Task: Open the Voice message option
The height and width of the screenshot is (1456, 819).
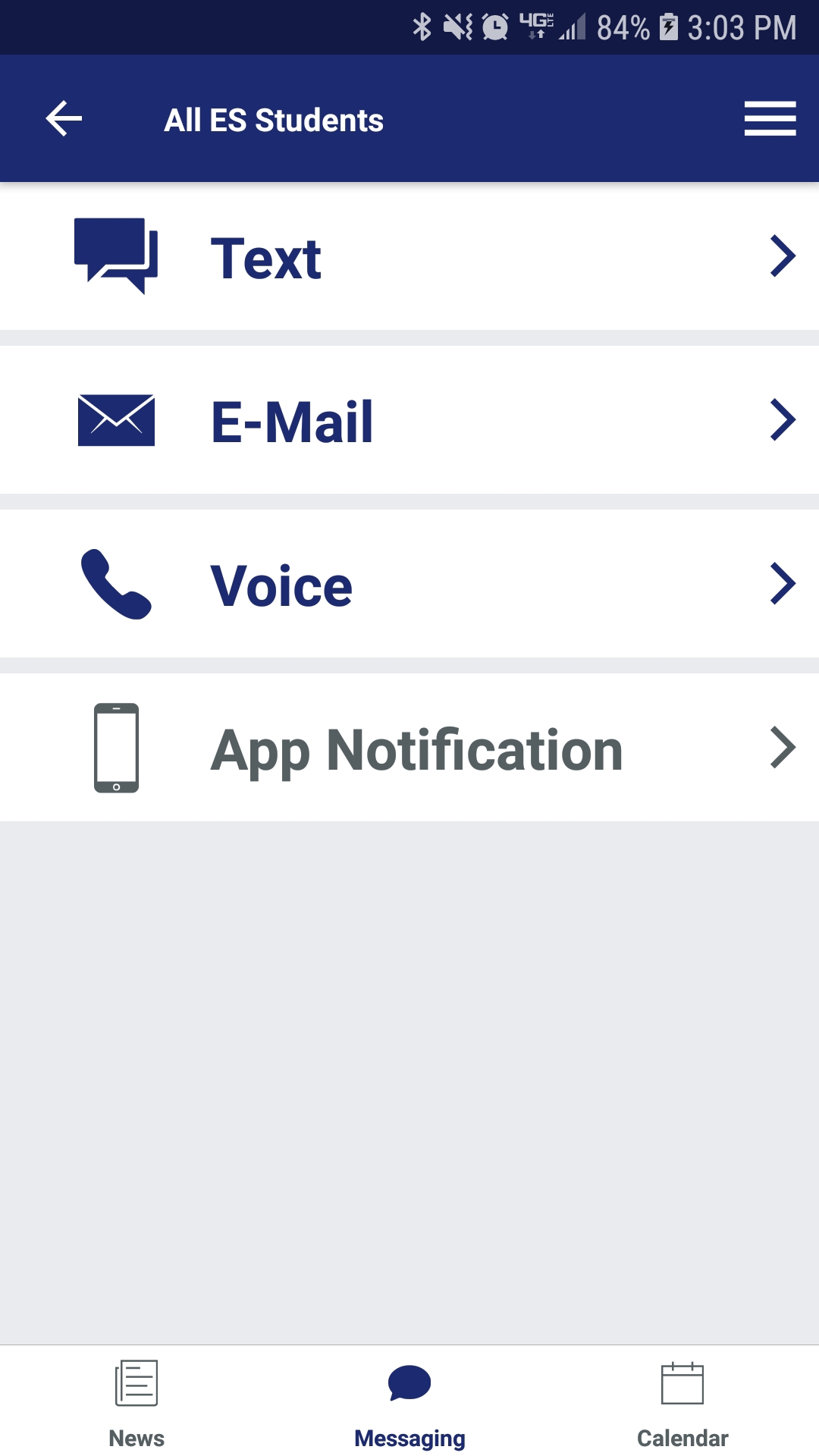Action: [x=409, y=585]
